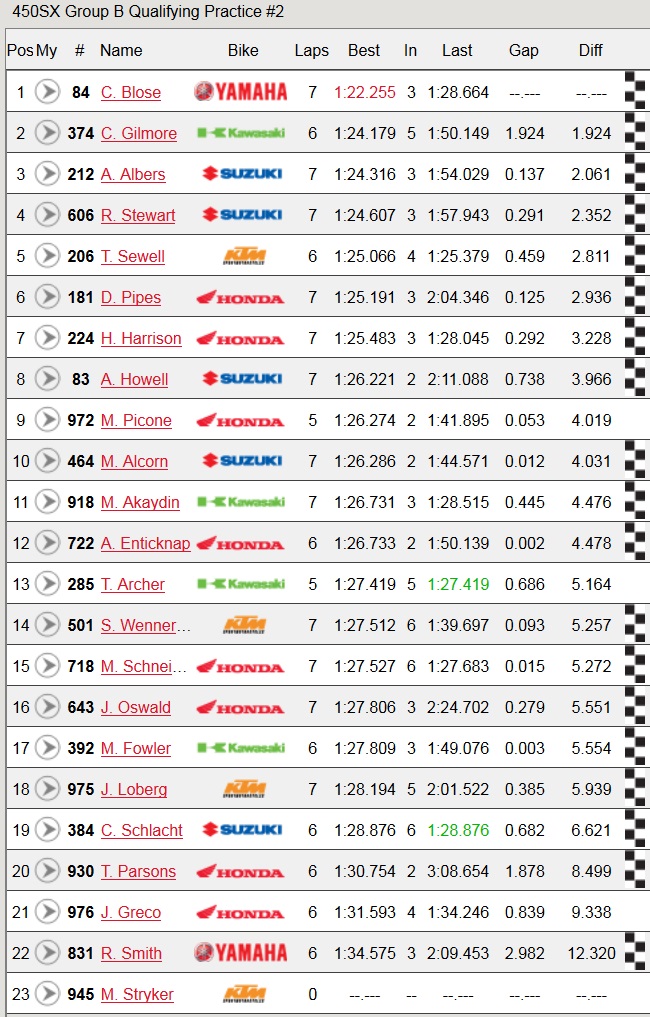Open J. Oswald's rider page
Viewport: 650px width, 1017px height.
(135, 707)
